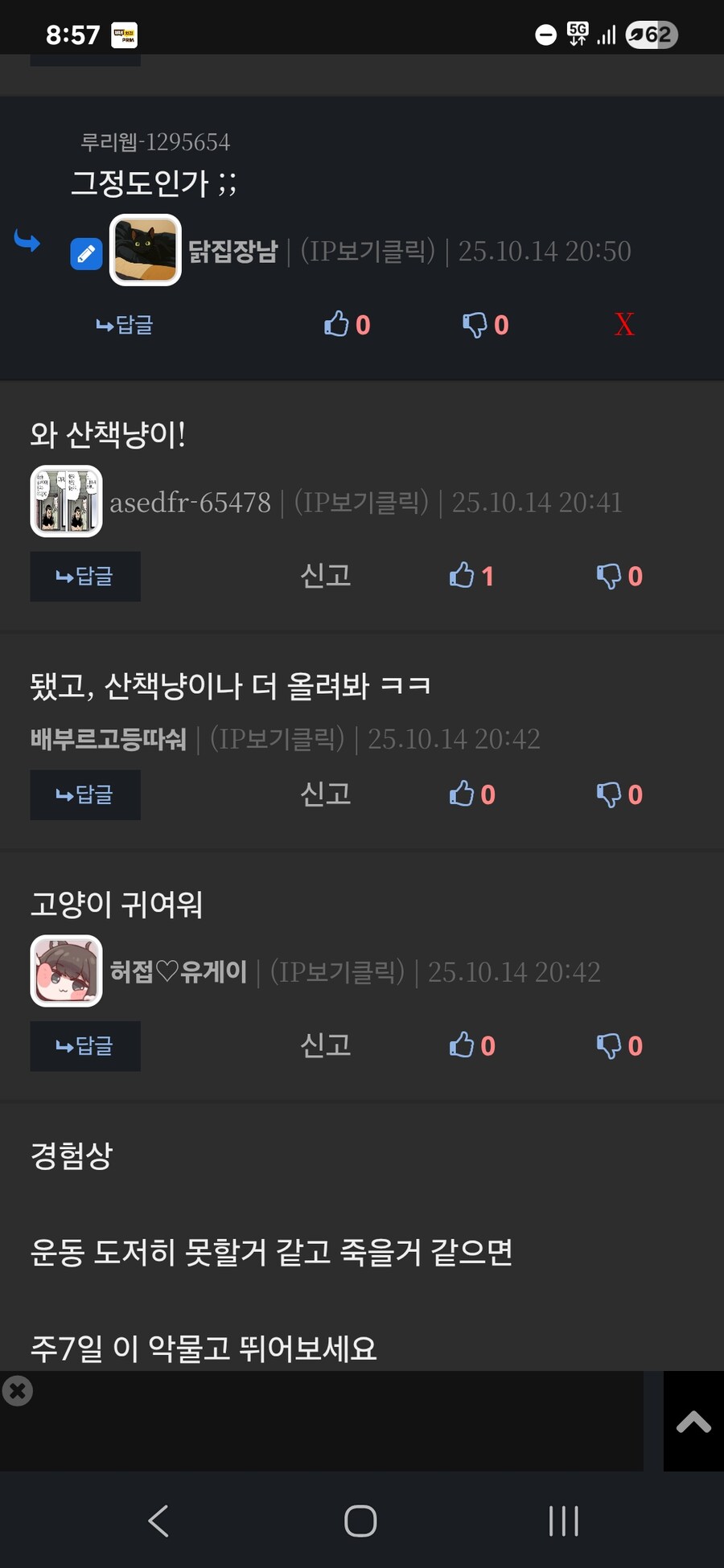Report 허접♡유게이's comment
Image resolution: width=724 pixels, height=1568 pixels.
(326, 1045)
